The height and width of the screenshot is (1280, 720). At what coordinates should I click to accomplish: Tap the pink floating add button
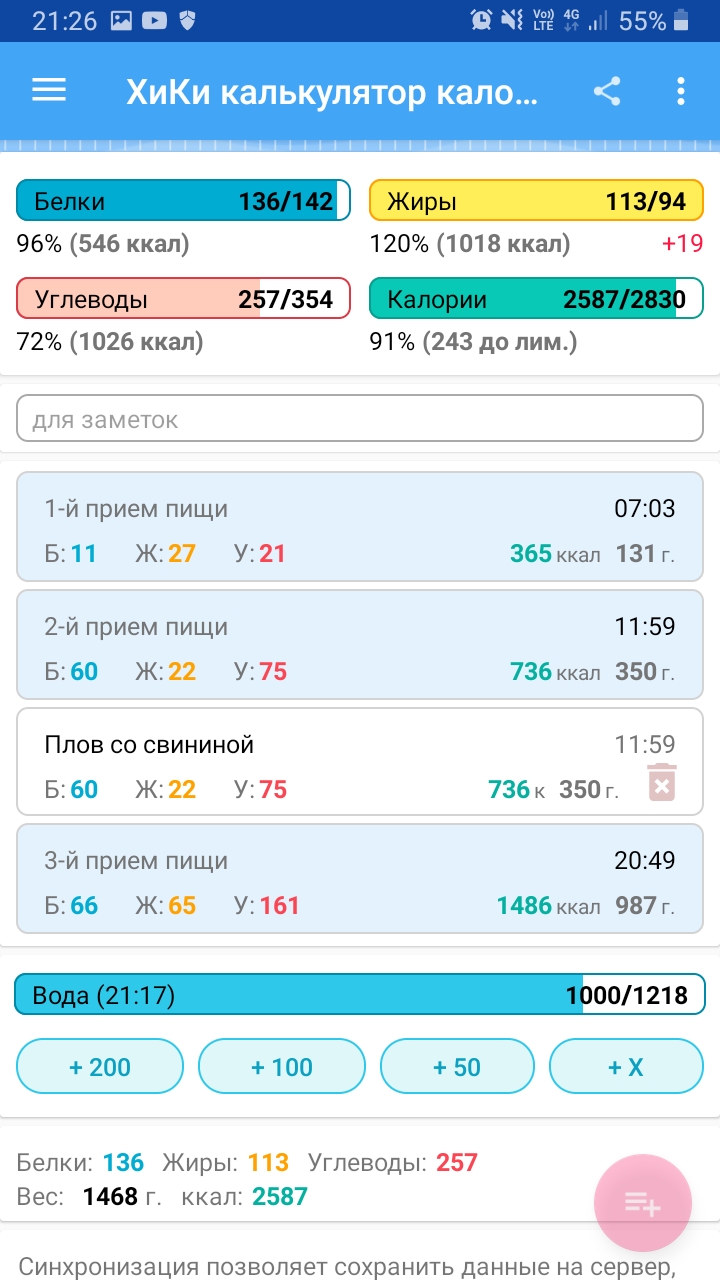643,1203
